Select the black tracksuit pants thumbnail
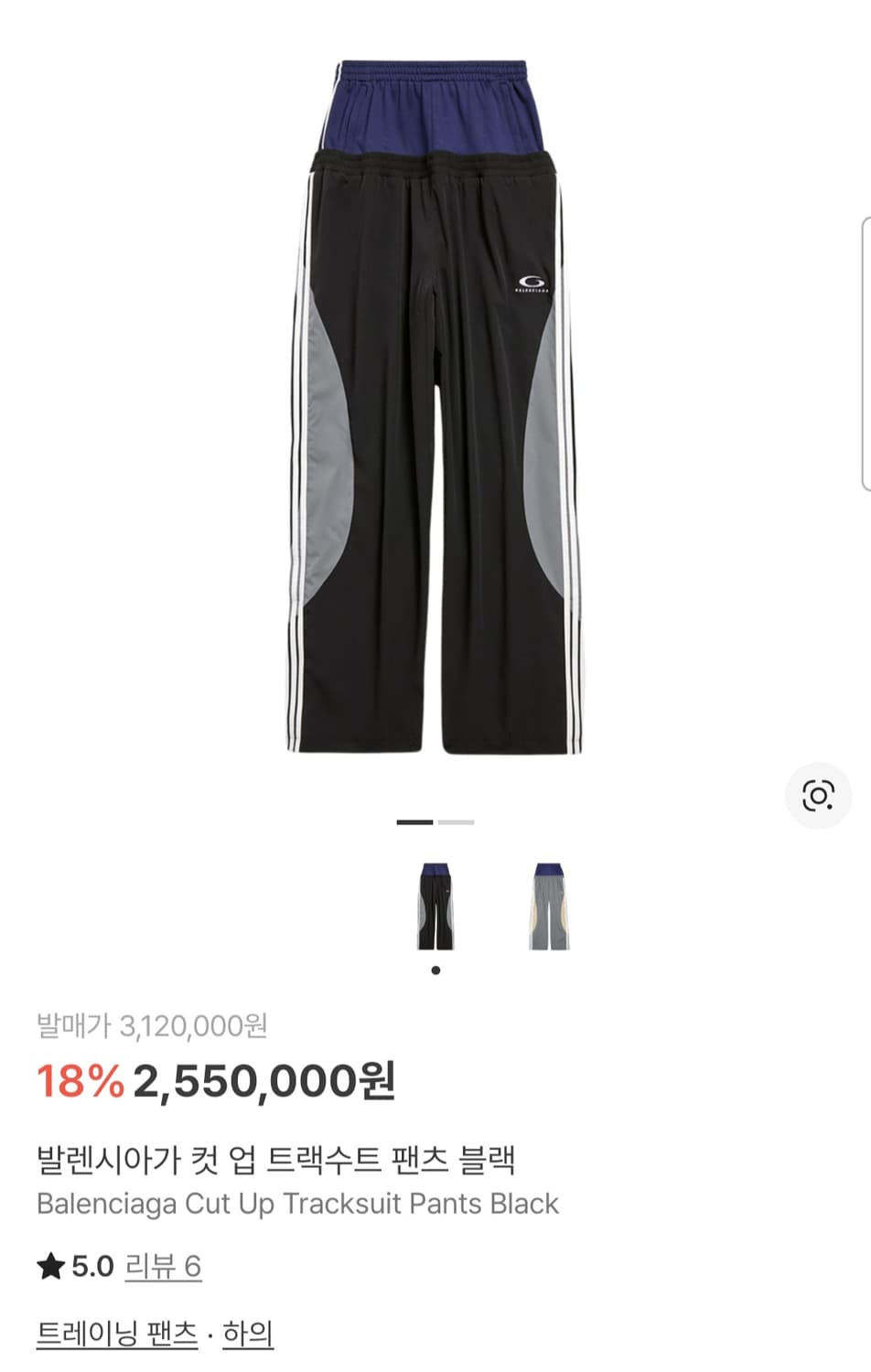 coord(435,901)
